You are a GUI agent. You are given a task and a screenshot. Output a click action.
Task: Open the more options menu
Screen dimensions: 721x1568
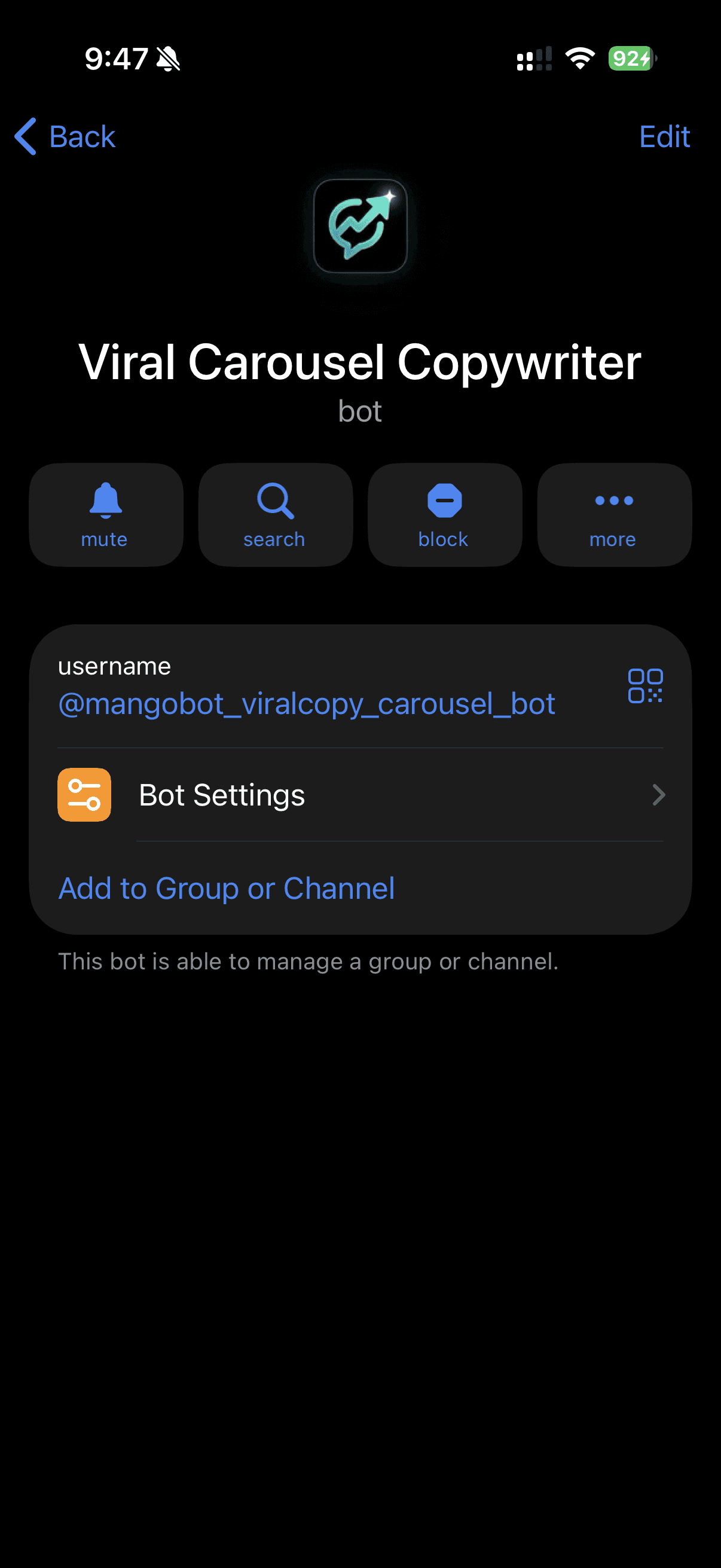point(614,514)
